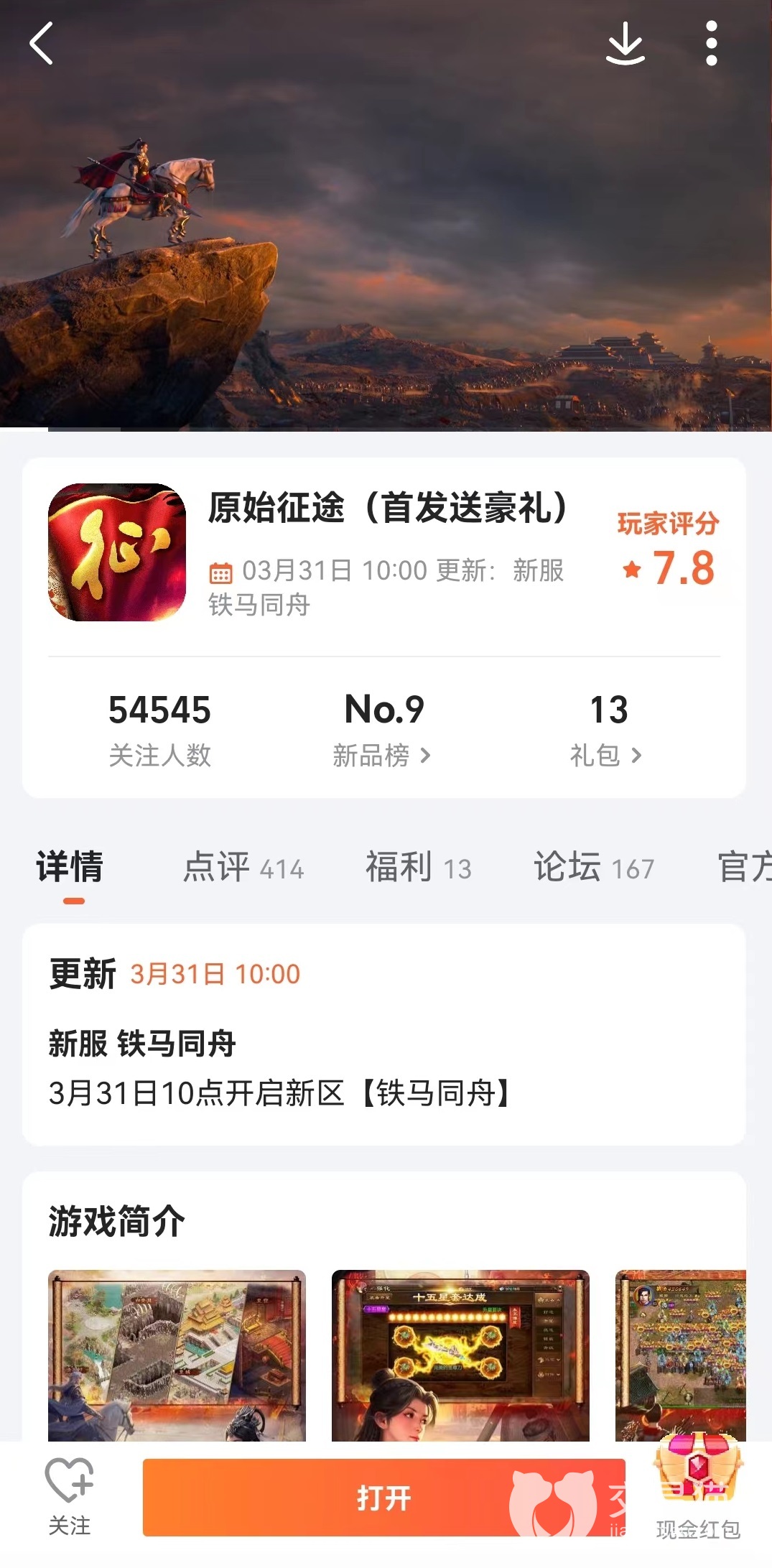Screen dimensions: 772x1568
Task: Switch to the 论坛 tab
Action: click(x=594, y=867)
